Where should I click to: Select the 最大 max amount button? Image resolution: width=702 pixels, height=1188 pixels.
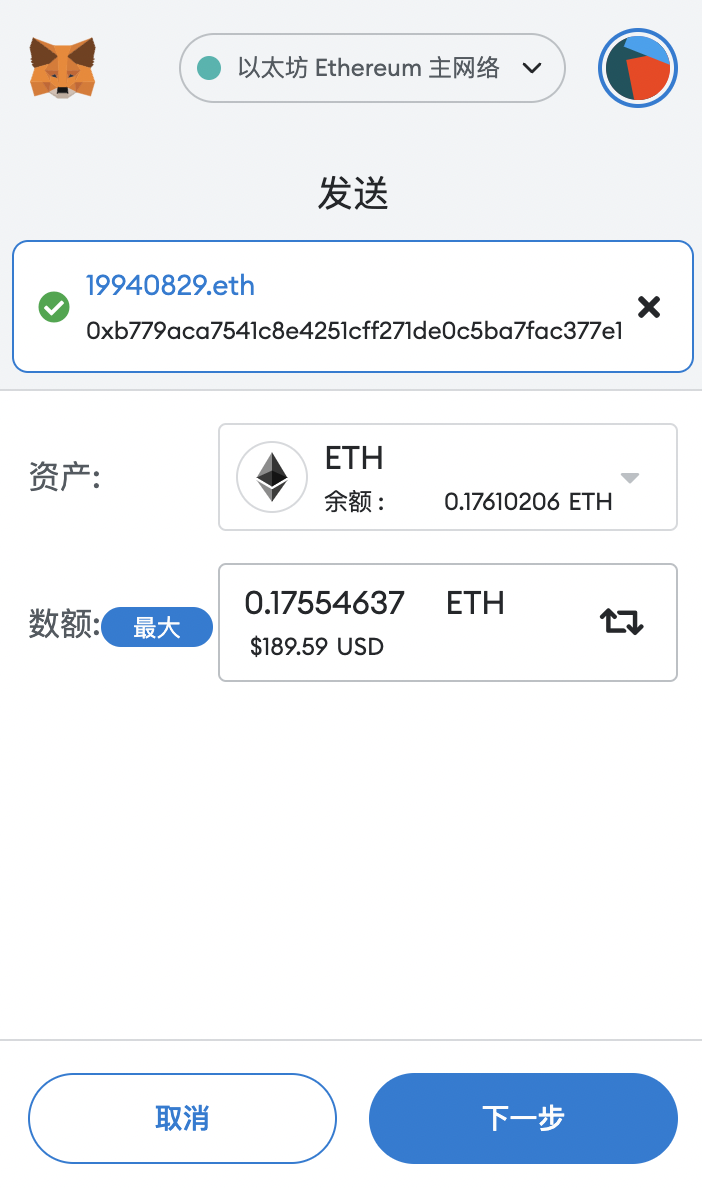[x=157, y=628]
